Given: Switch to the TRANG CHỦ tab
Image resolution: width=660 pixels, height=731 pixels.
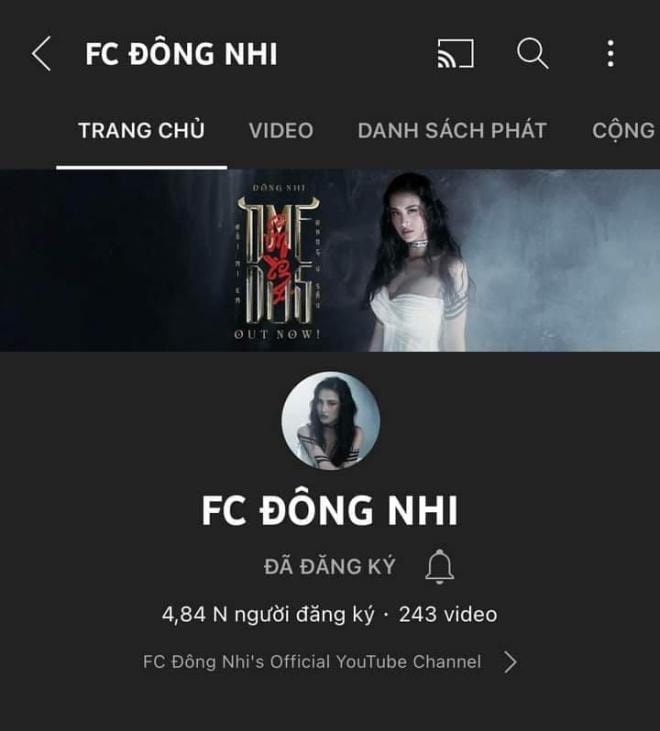Looking at the screenshot, I should click(x=141, y=131).
